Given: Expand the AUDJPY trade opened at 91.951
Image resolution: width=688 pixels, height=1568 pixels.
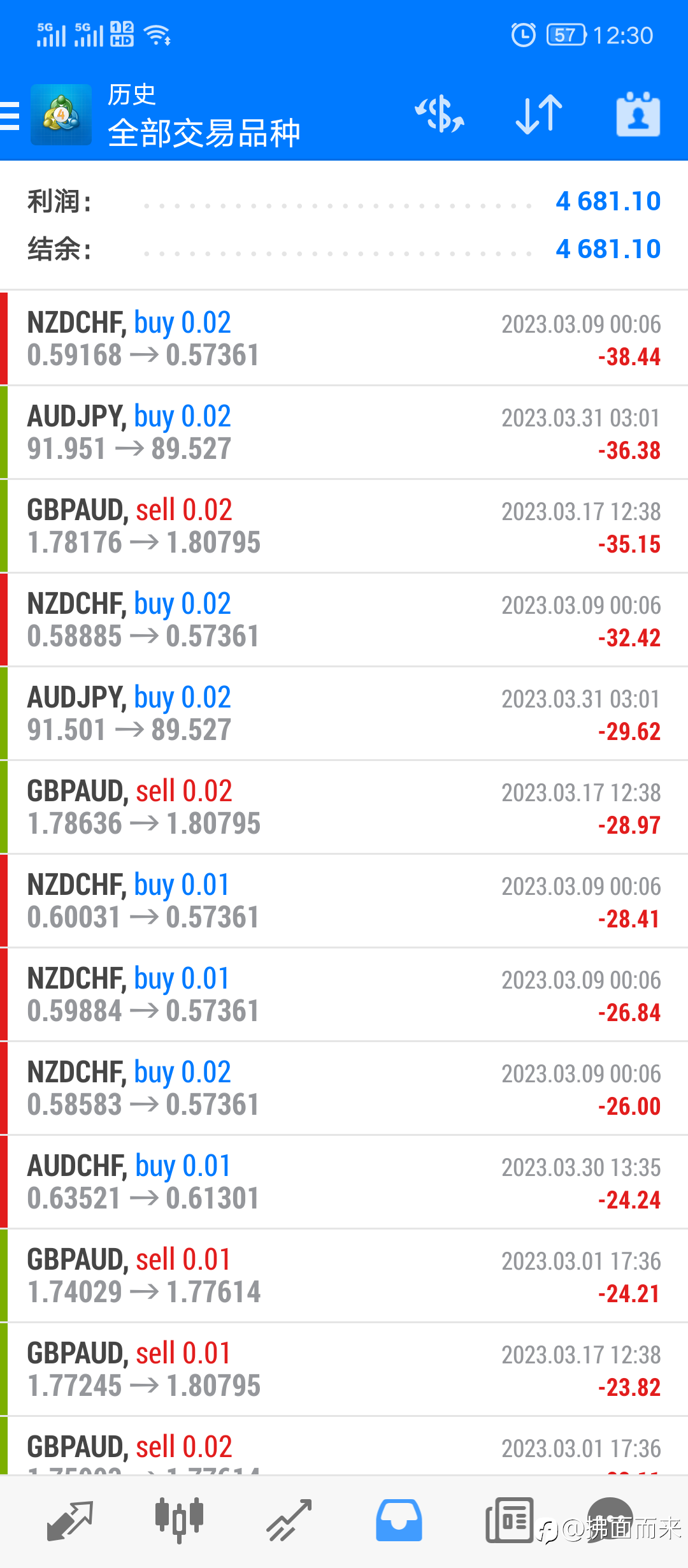Looking at the screenshot, I should (x=344, y=432).
